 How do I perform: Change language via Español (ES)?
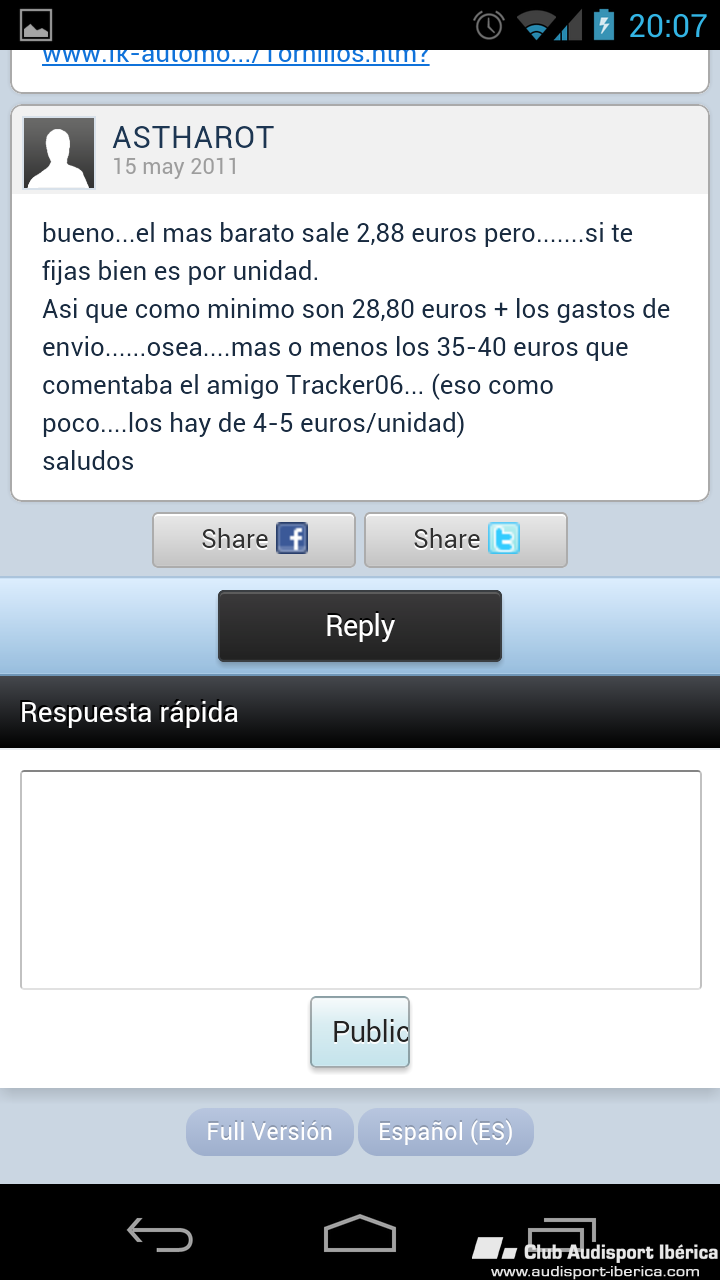[x=446, y=1132]
